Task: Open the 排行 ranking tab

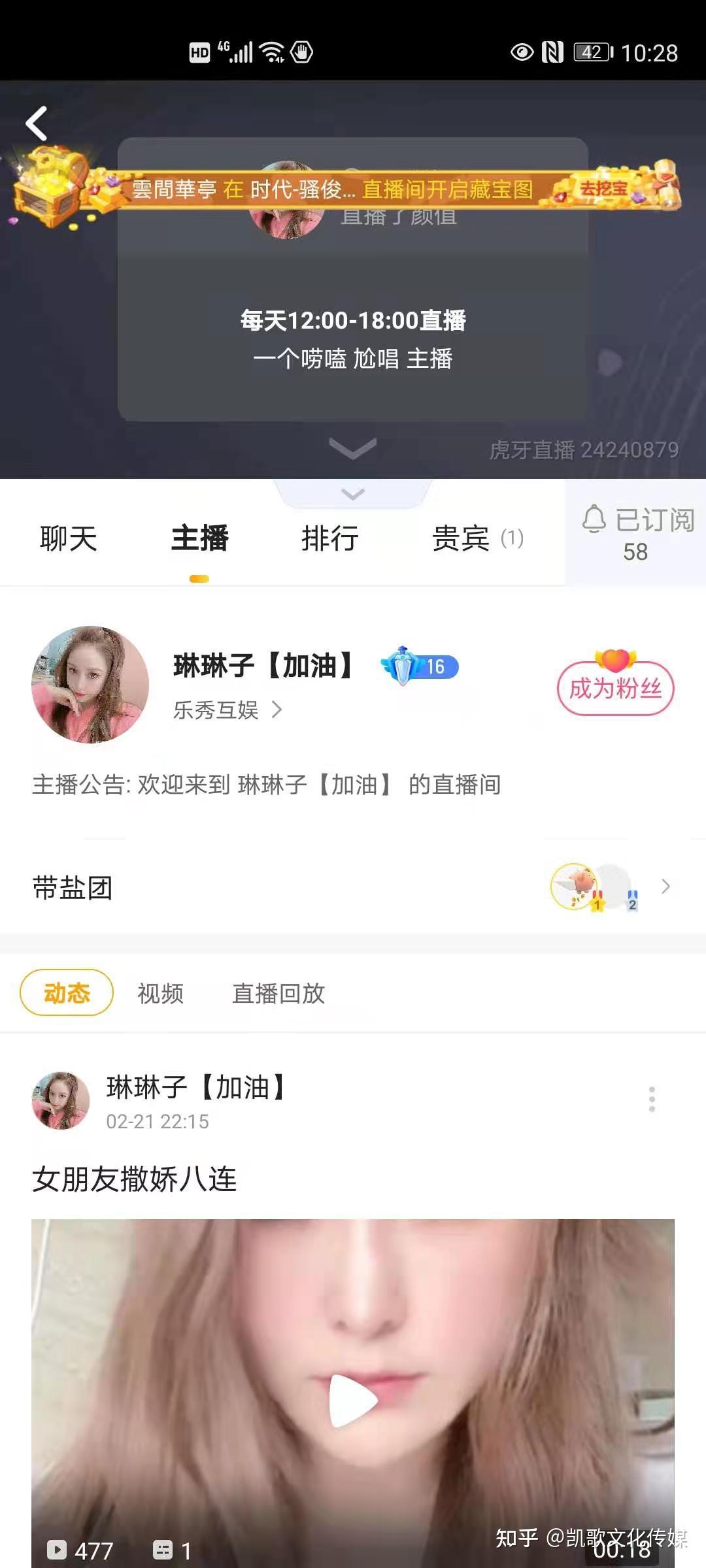Action: click(x=330, y=538)
